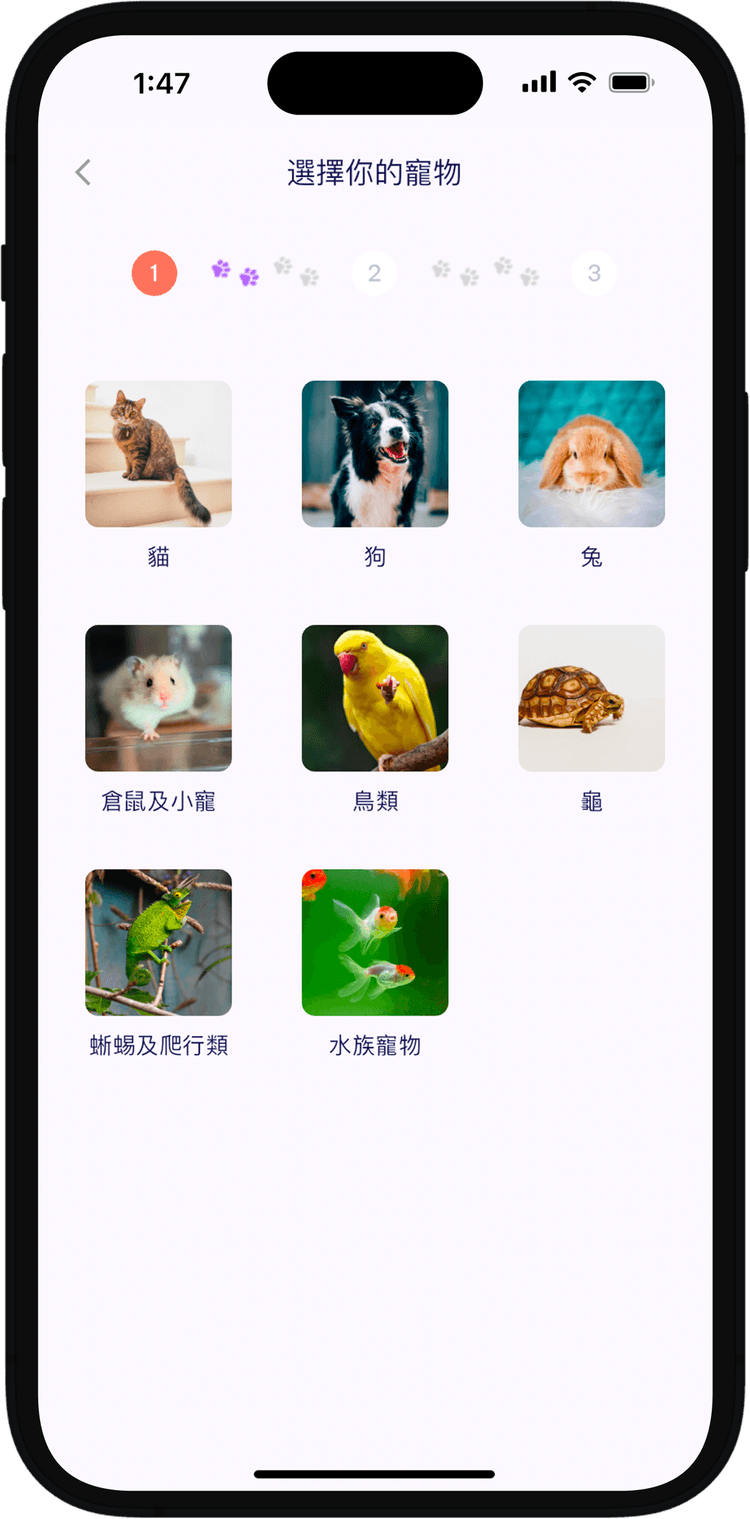The width and height of the screenshot is (750, 1519).
Task: Expand the back navigation chevron
Action: (x=82, y=172)
